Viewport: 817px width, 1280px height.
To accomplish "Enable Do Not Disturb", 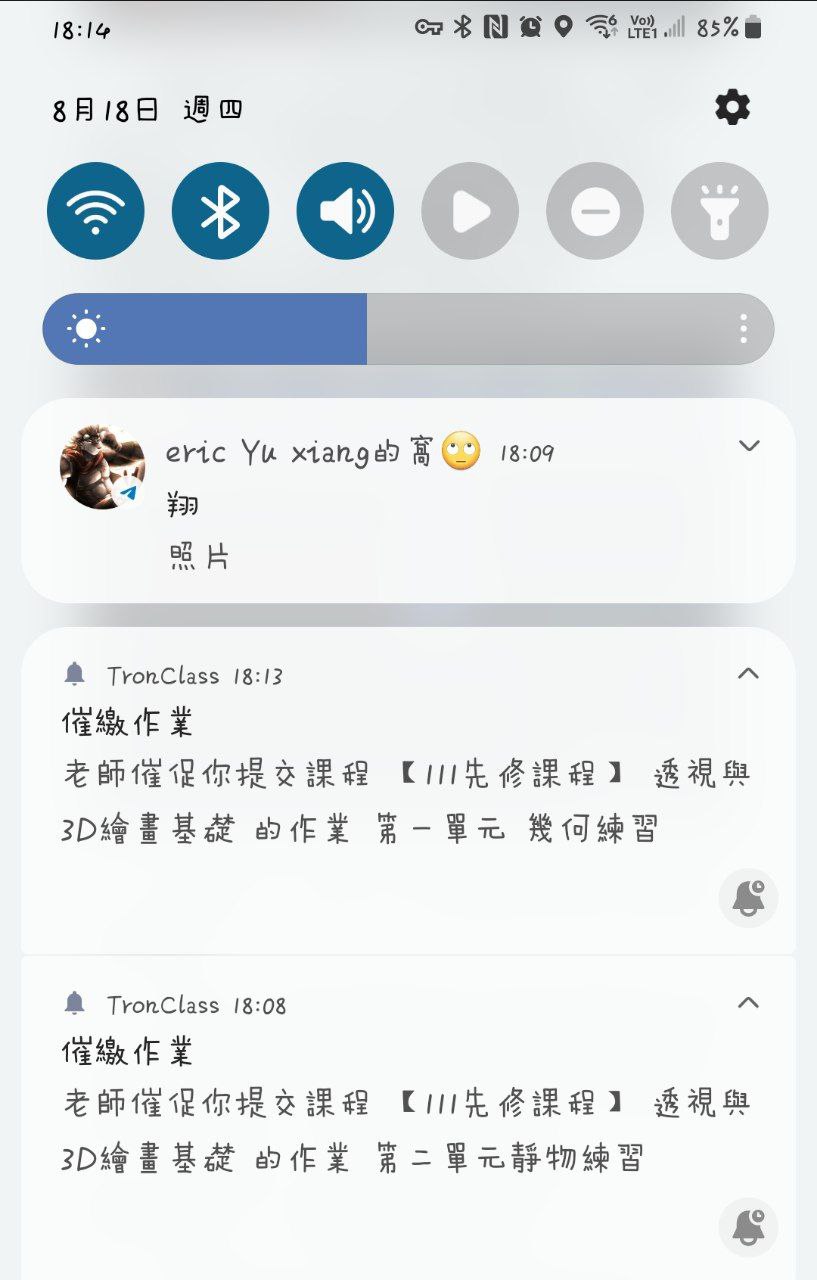I will coord(595,212).
